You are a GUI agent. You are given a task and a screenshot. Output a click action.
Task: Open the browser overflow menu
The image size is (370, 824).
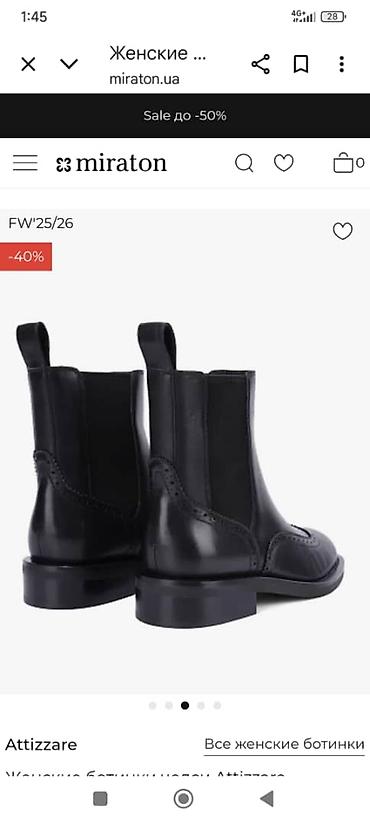point(342,64)
